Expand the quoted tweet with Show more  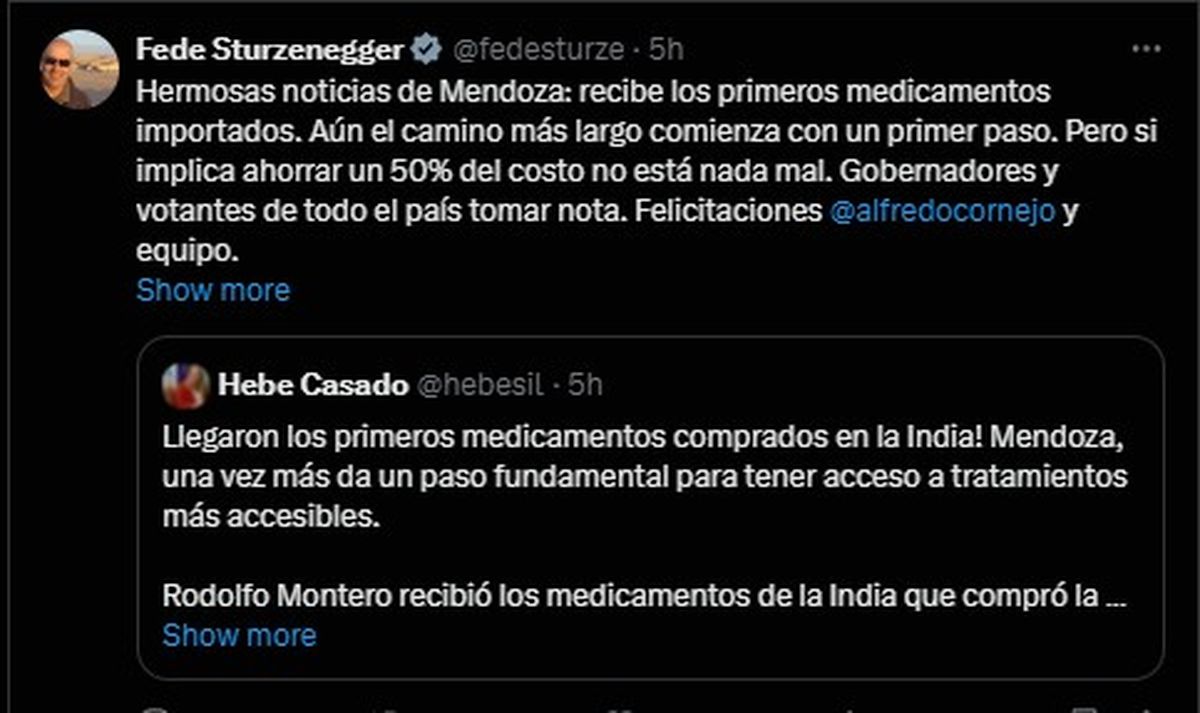pos(239,635)
